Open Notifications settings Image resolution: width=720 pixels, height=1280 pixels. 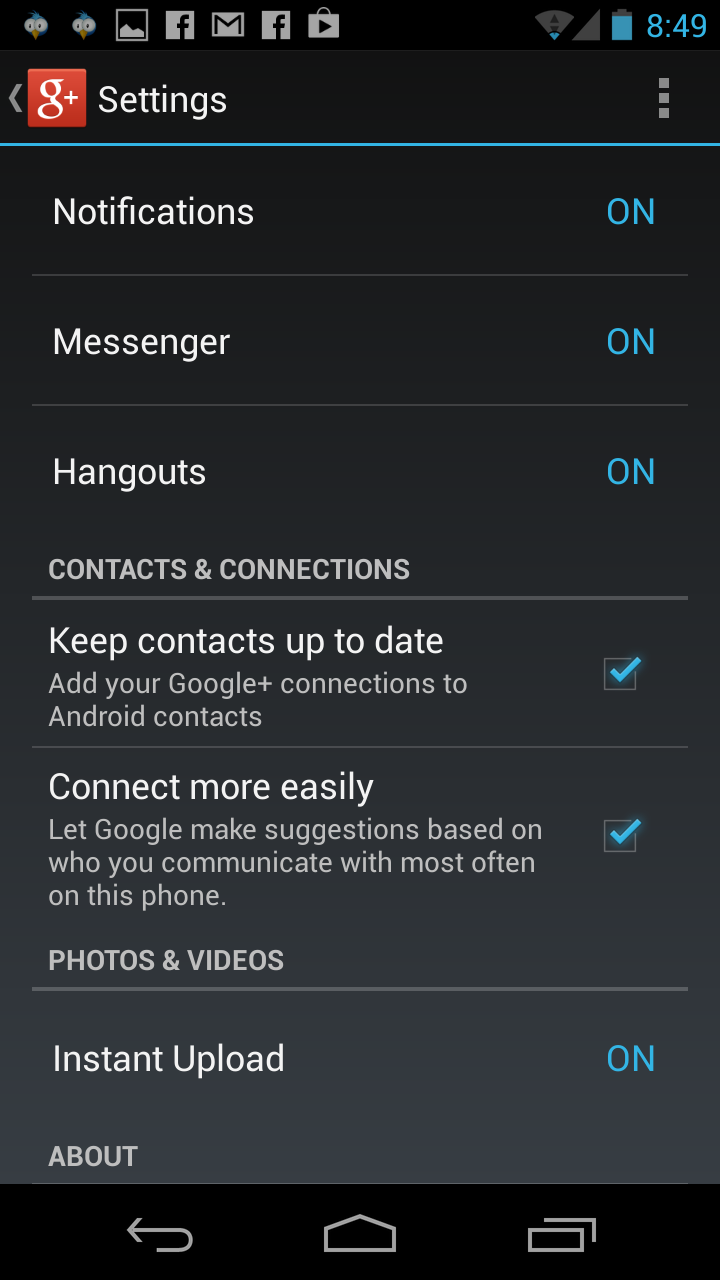[360, 211]
